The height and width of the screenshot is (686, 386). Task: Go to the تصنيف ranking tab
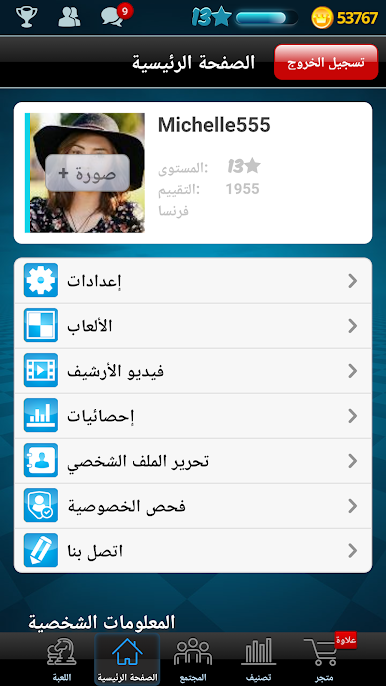[258, 660]
